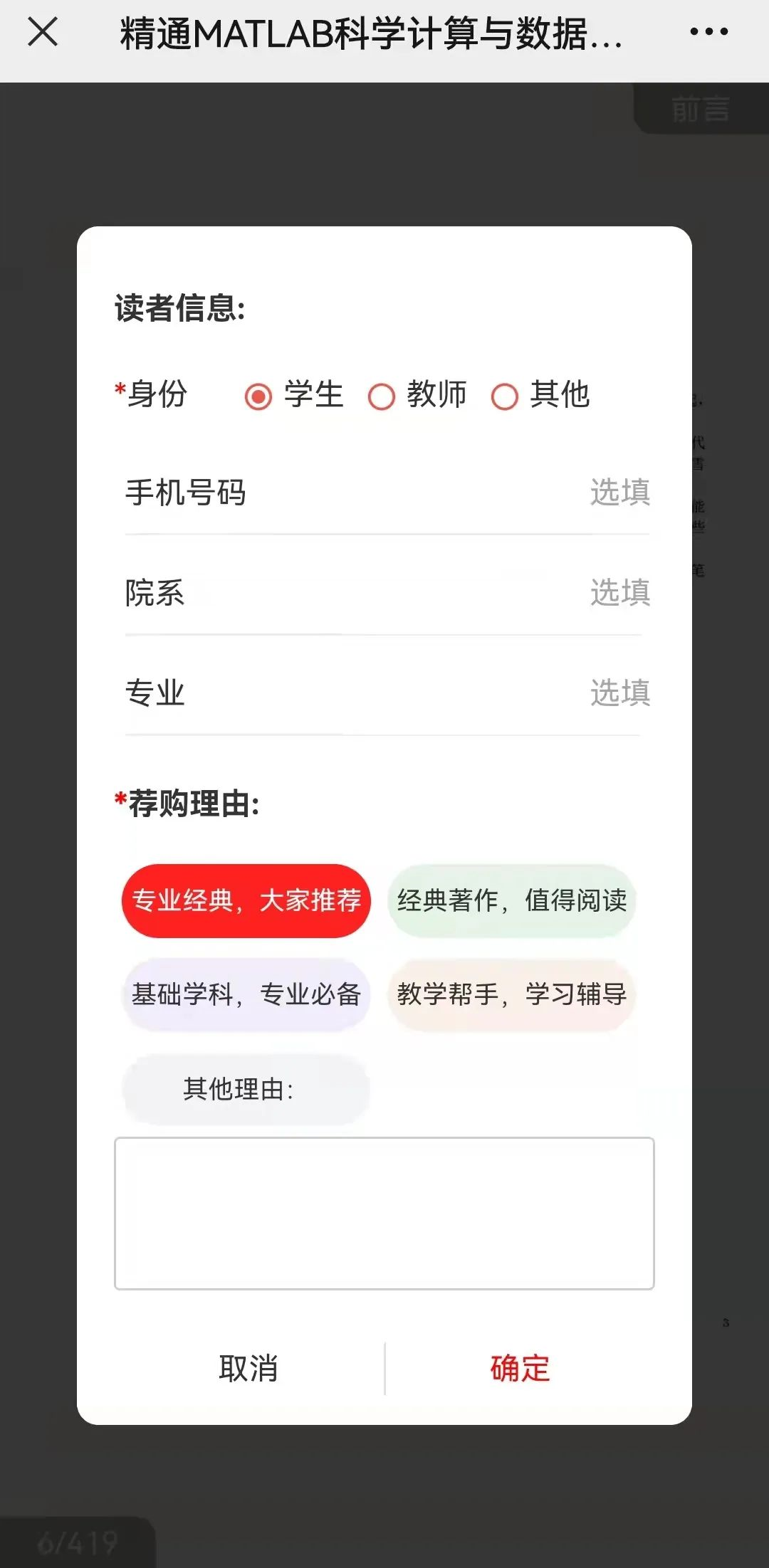Screen dimensions: 769x1568
Task: Select 学生 as identity
Action: click(258, 396)
